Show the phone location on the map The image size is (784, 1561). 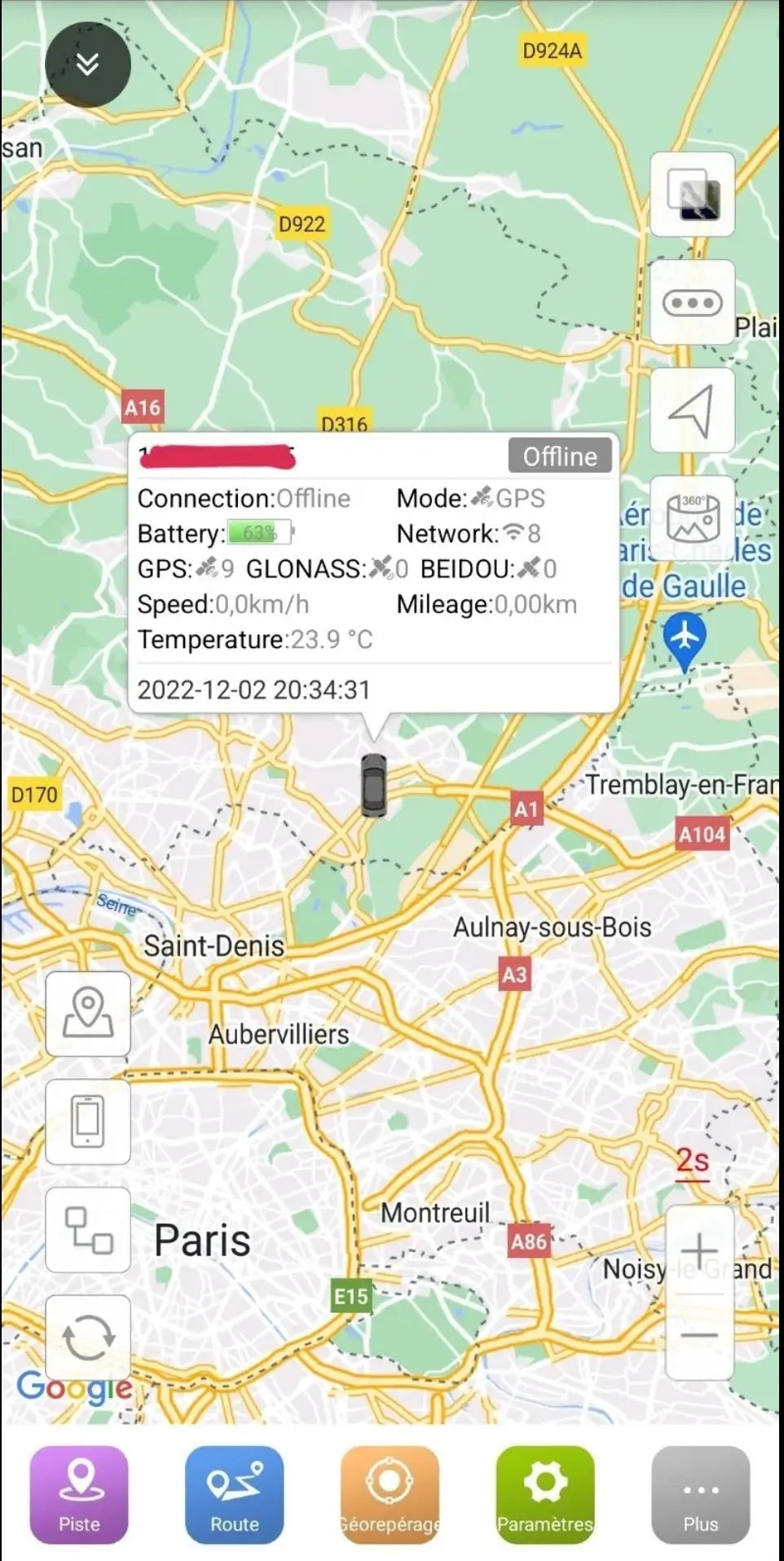[x=88, y=1122]
